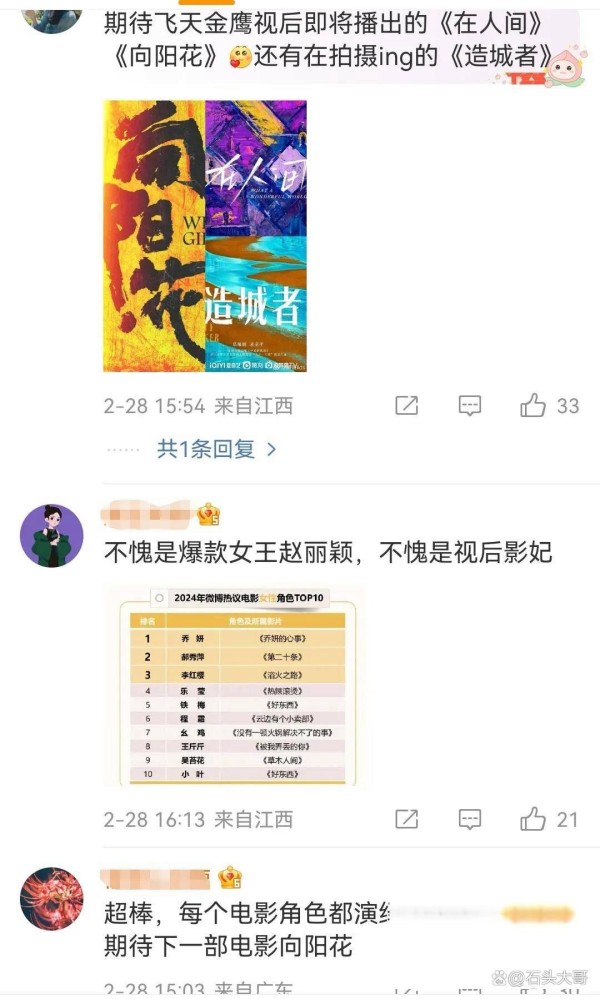Share the comment posted at 2-28 16:13
Image resolution: width=600 pixels, height=999 pixels.
[406, 819]
